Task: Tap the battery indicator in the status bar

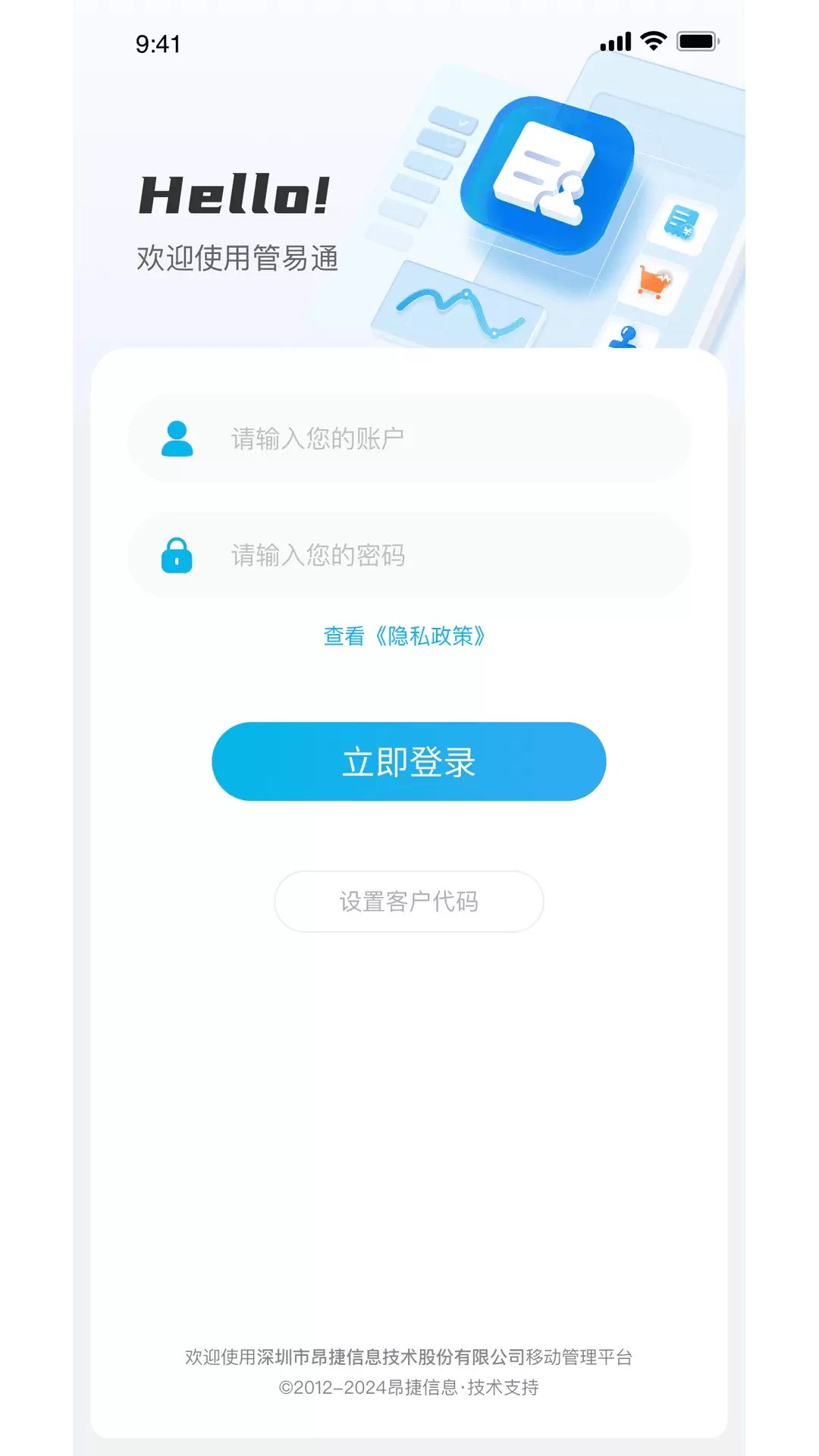Action: coord(696,43)
